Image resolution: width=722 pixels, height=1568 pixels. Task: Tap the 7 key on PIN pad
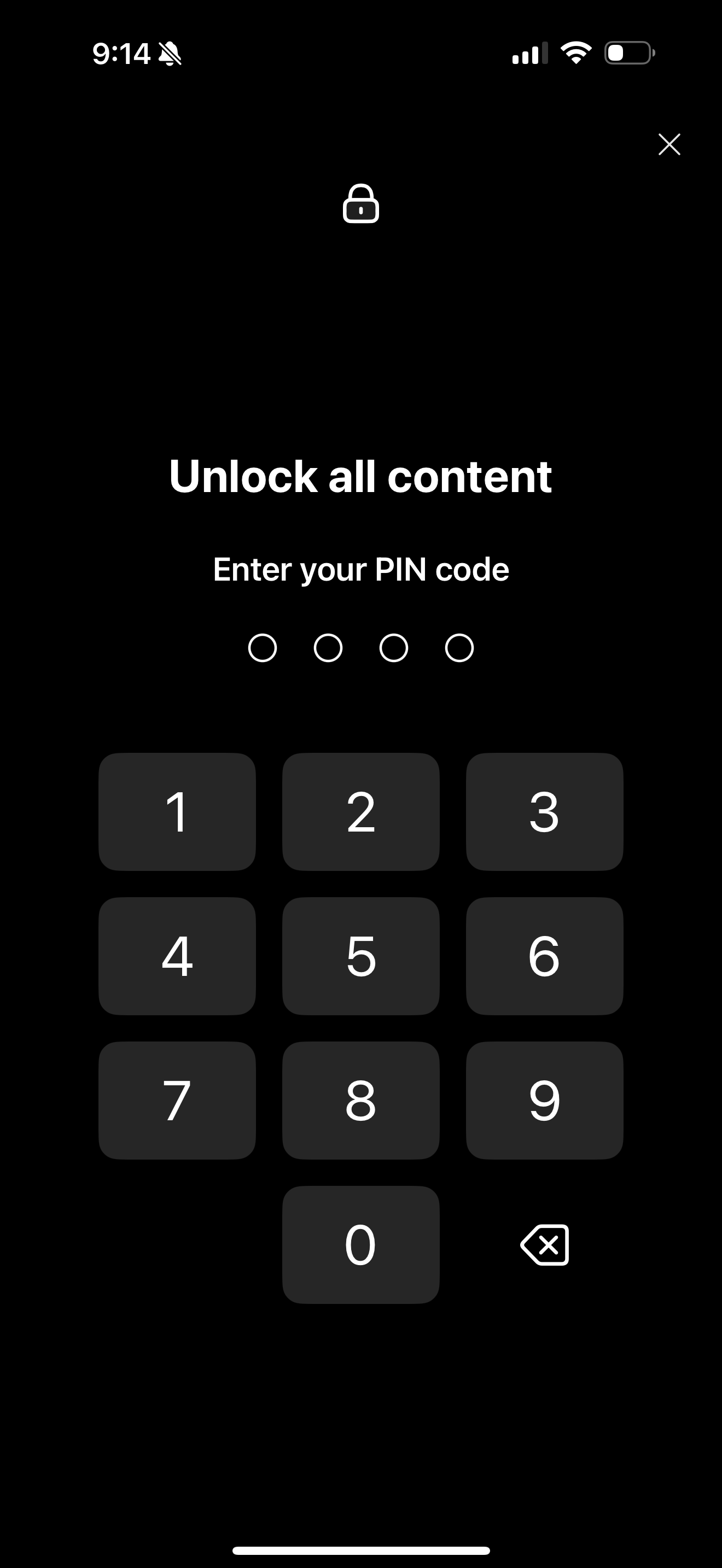click(177, 1100)
